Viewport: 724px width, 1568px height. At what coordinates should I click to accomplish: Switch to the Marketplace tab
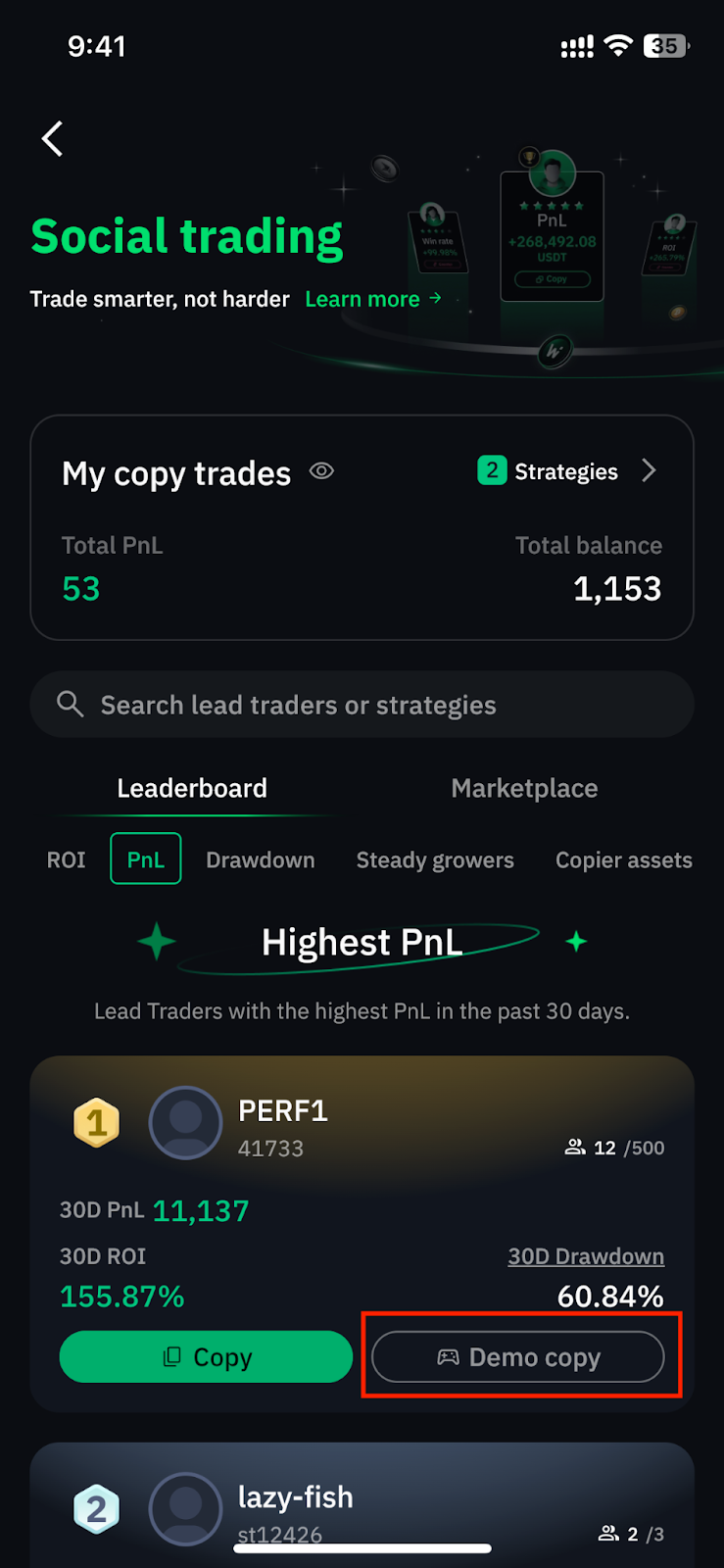coord(524,788)
